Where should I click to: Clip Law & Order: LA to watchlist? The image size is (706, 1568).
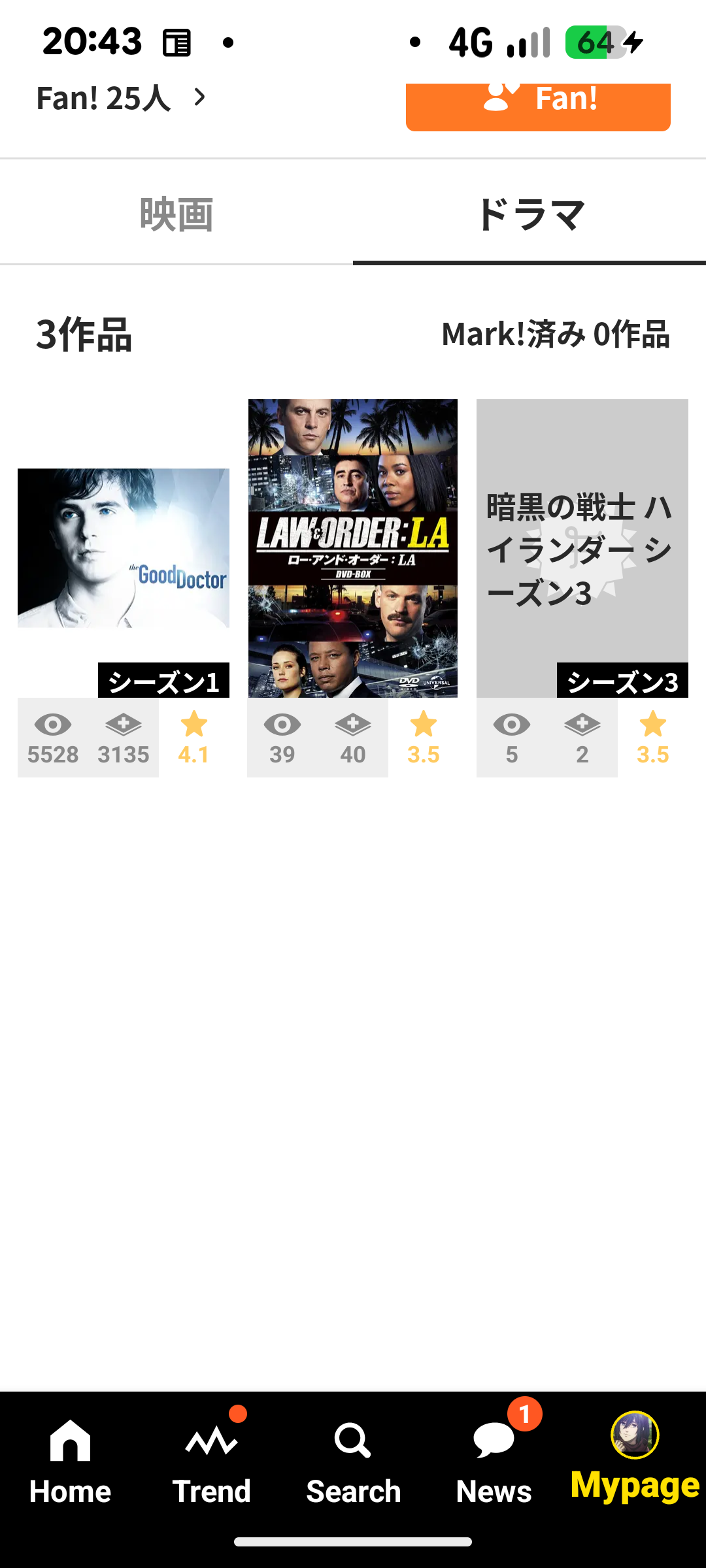[x=353, y=738]
